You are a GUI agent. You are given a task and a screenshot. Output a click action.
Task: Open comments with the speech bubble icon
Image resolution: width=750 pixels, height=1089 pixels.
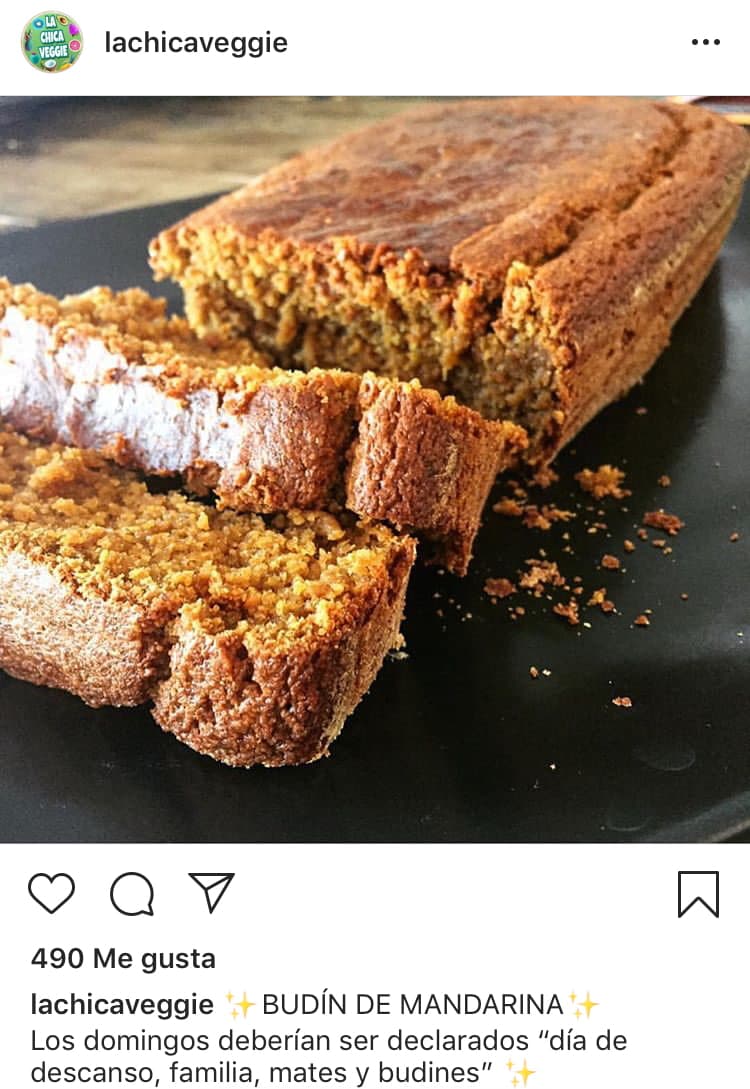(x=132, y=893)
